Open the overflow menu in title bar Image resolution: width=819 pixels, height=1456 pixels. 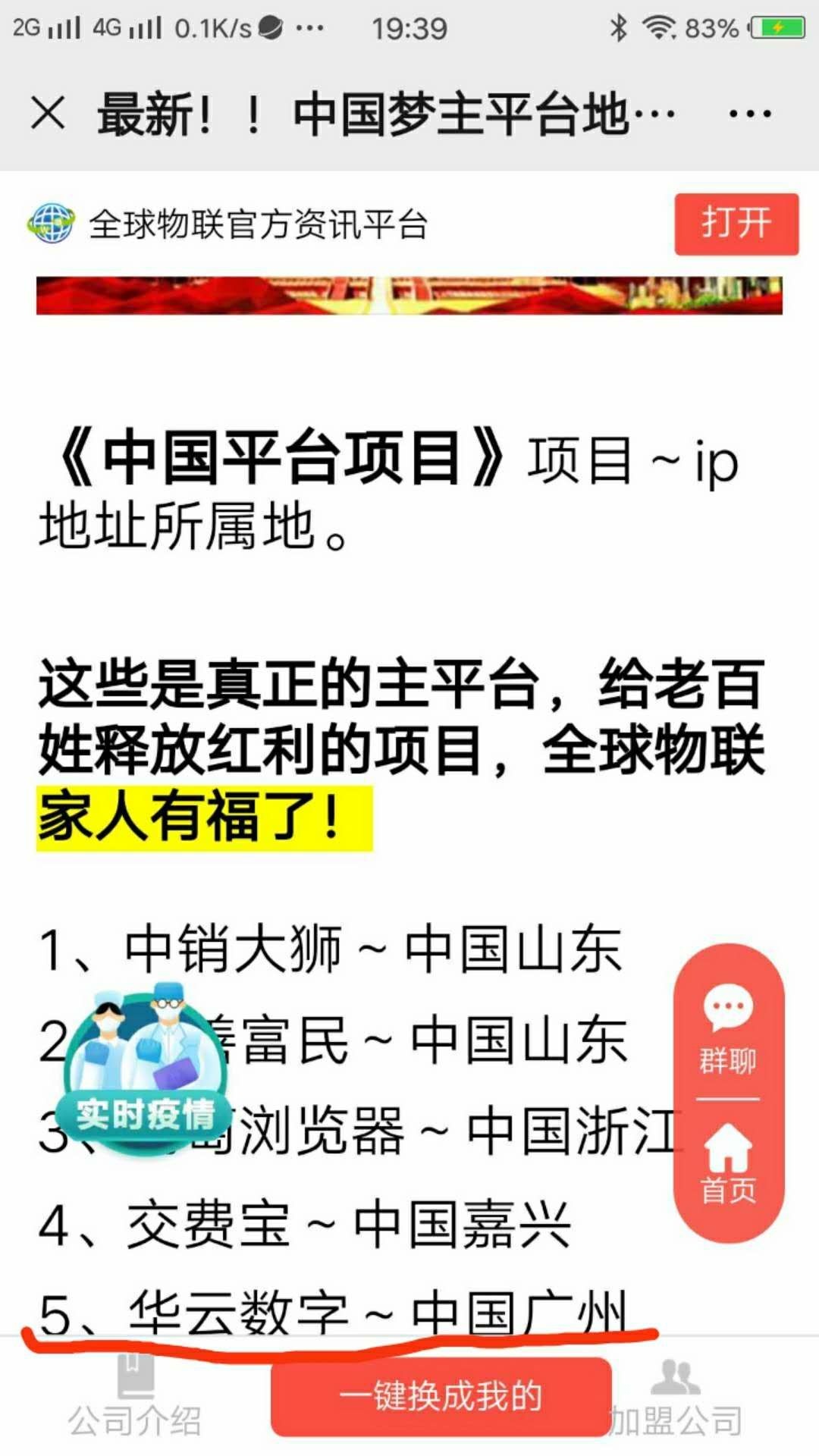[749, 114]
